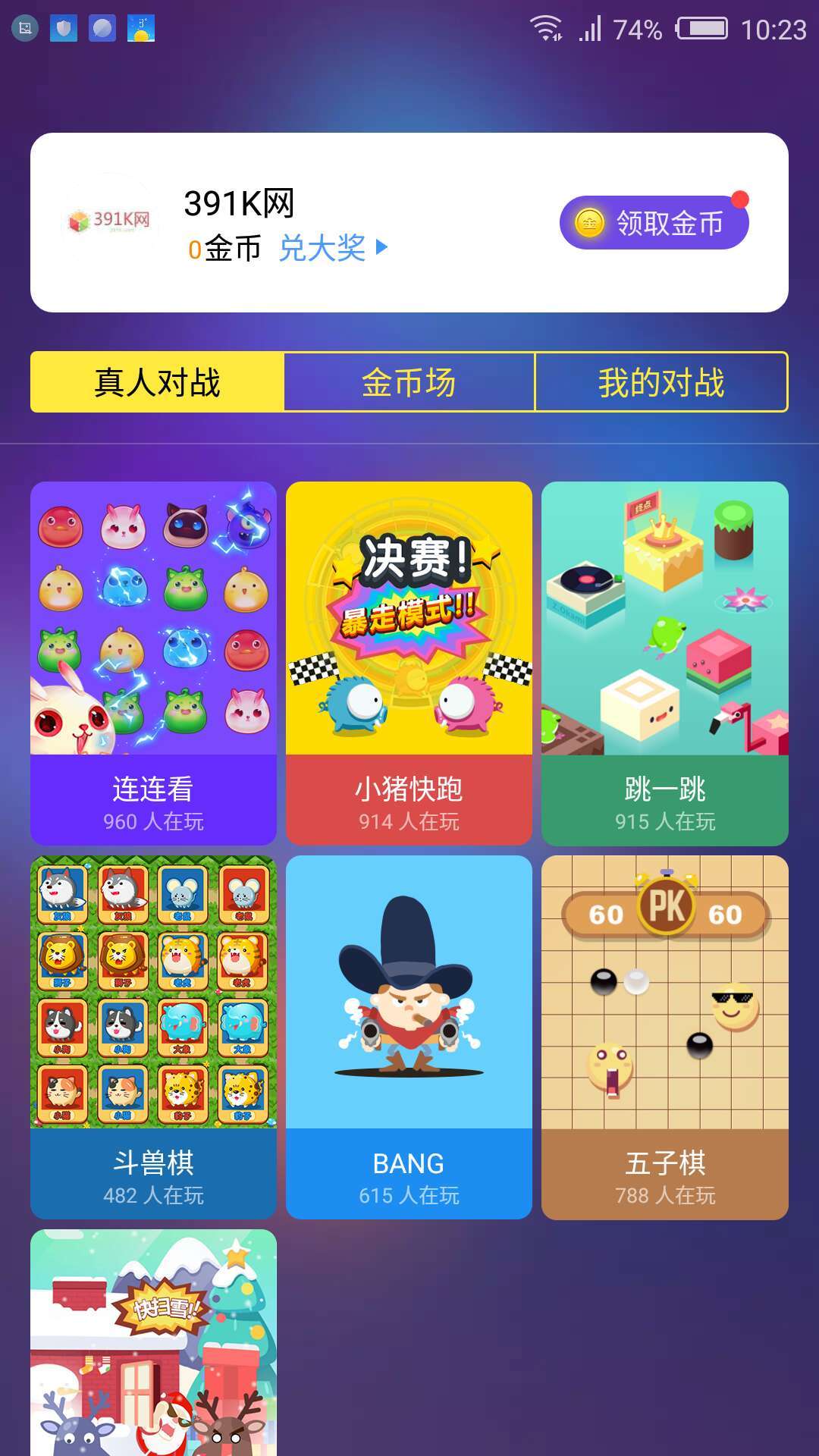Screen dimensions: 819x1456
Task: Open the 兑大奖 link
Action: (x=332, y=248)
